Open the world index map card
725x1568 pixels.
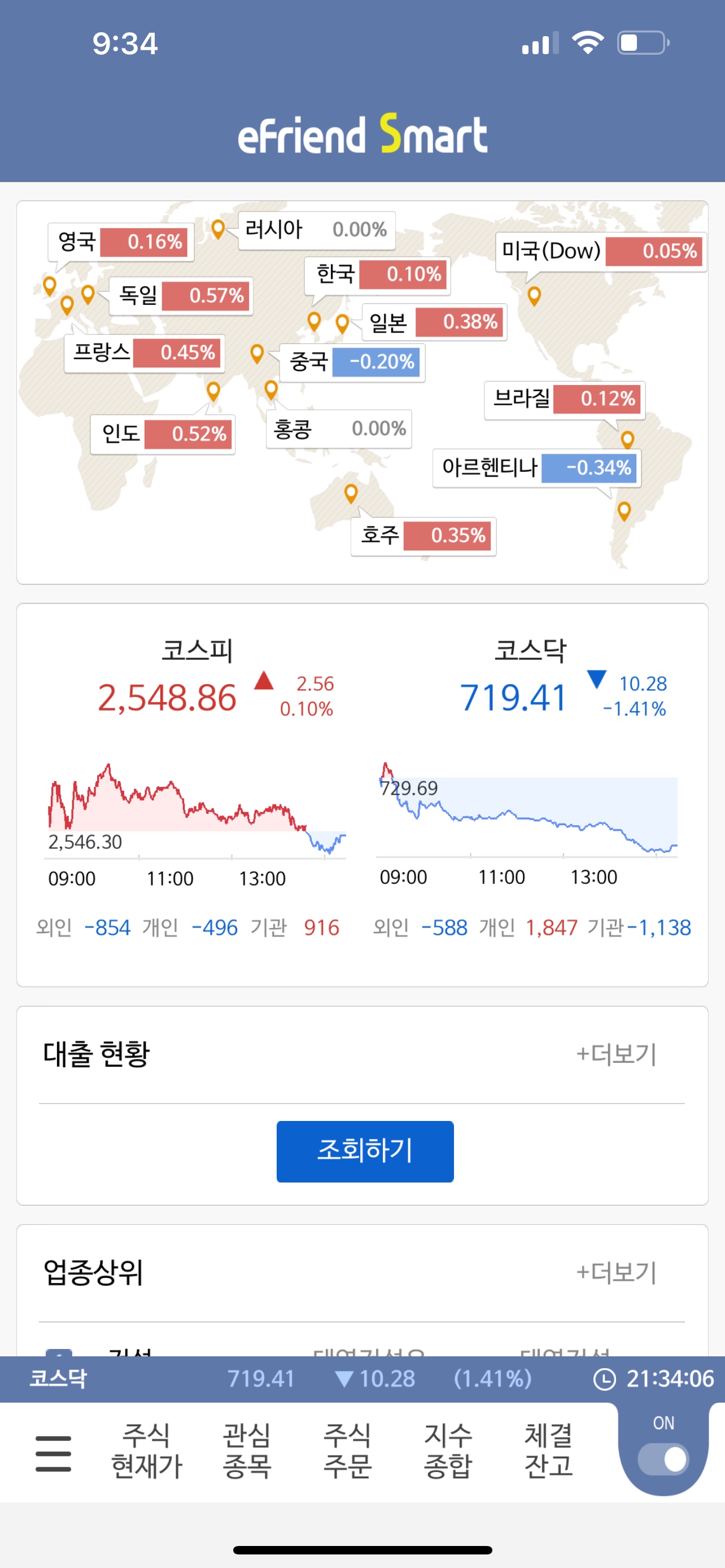[362, 392]
